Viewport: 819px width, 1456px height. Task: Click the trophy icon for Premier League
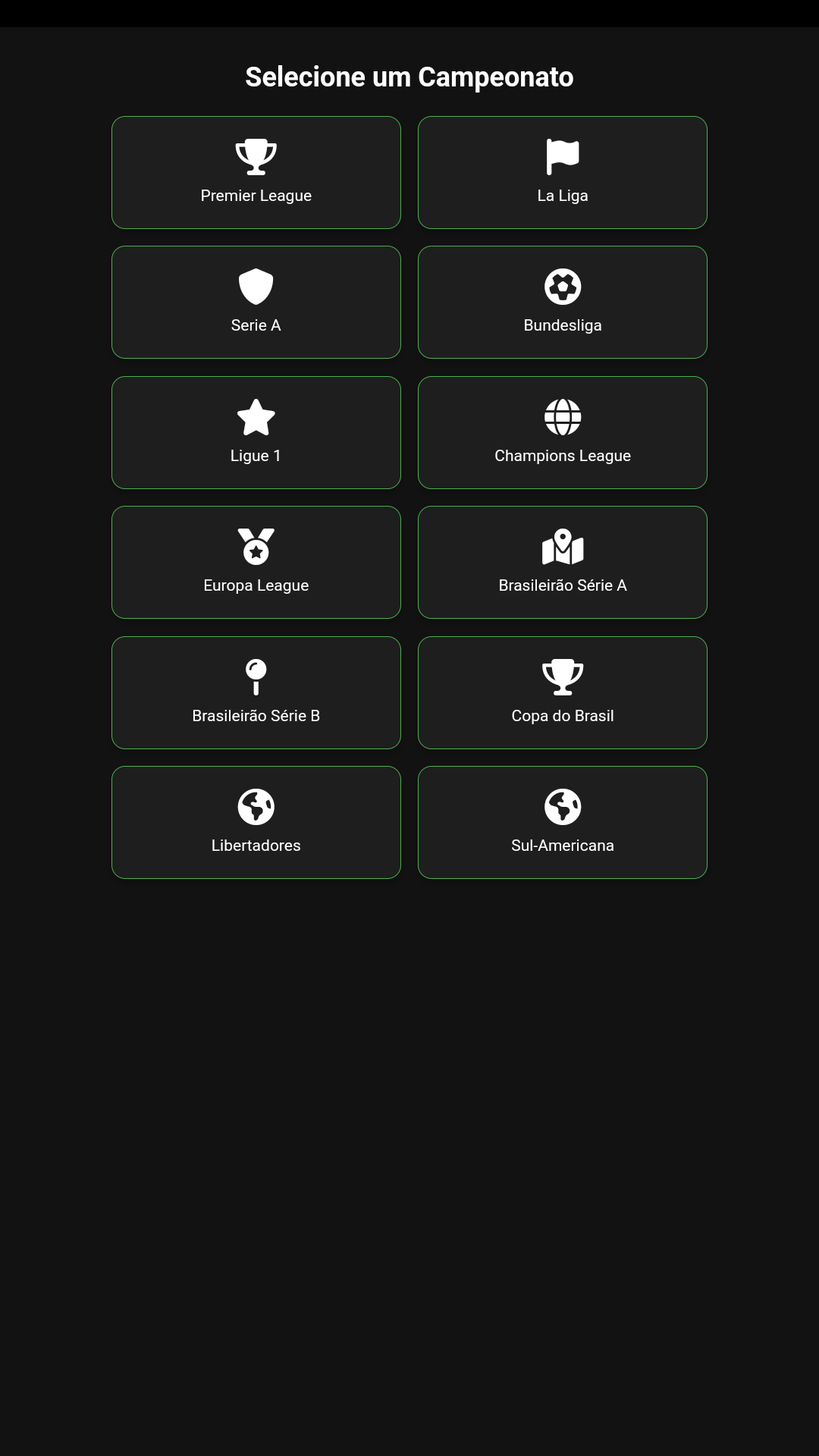256,155
